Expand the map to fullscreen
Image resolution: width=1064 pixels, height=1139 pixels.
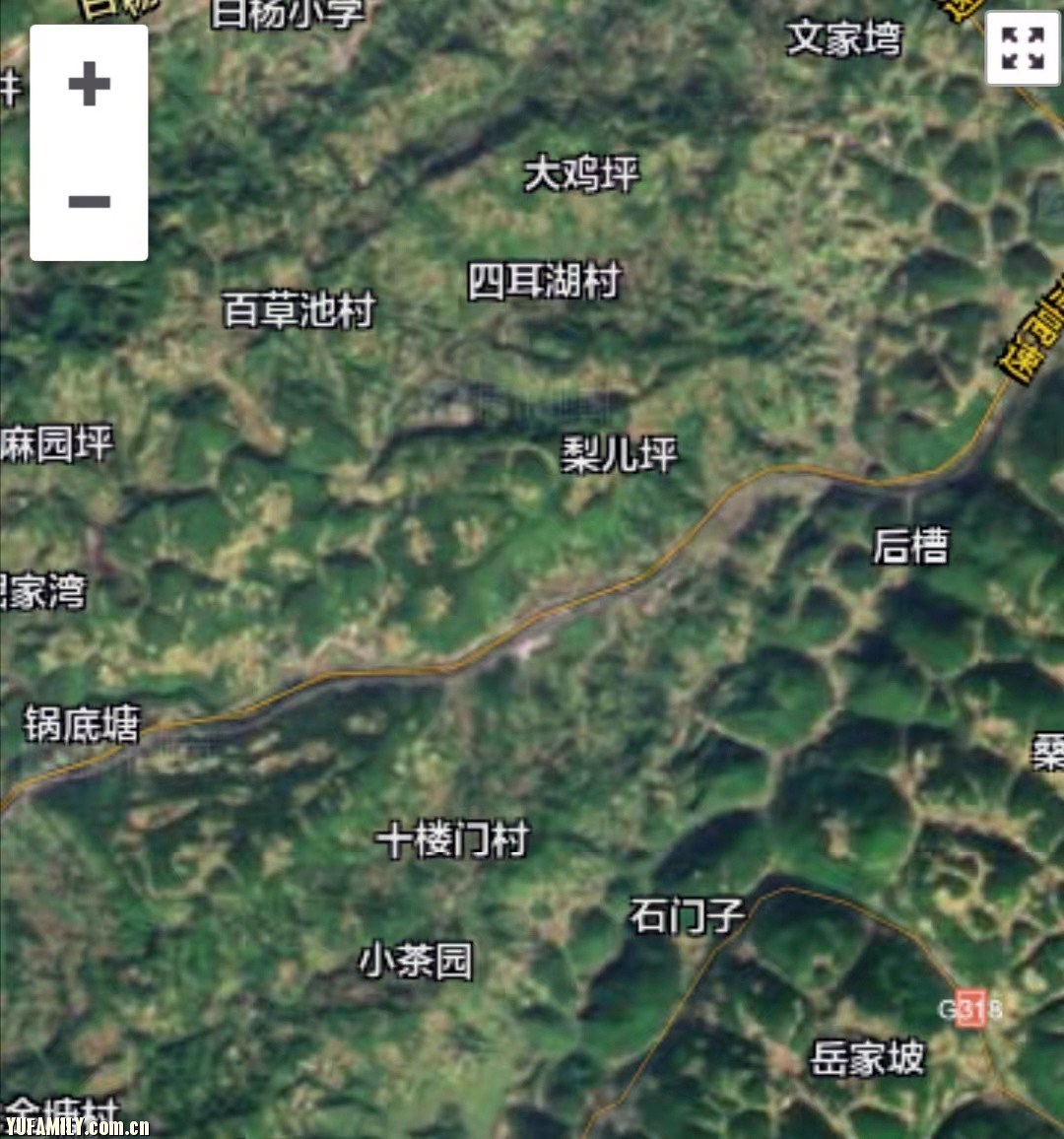click(x=1023, y=48)
